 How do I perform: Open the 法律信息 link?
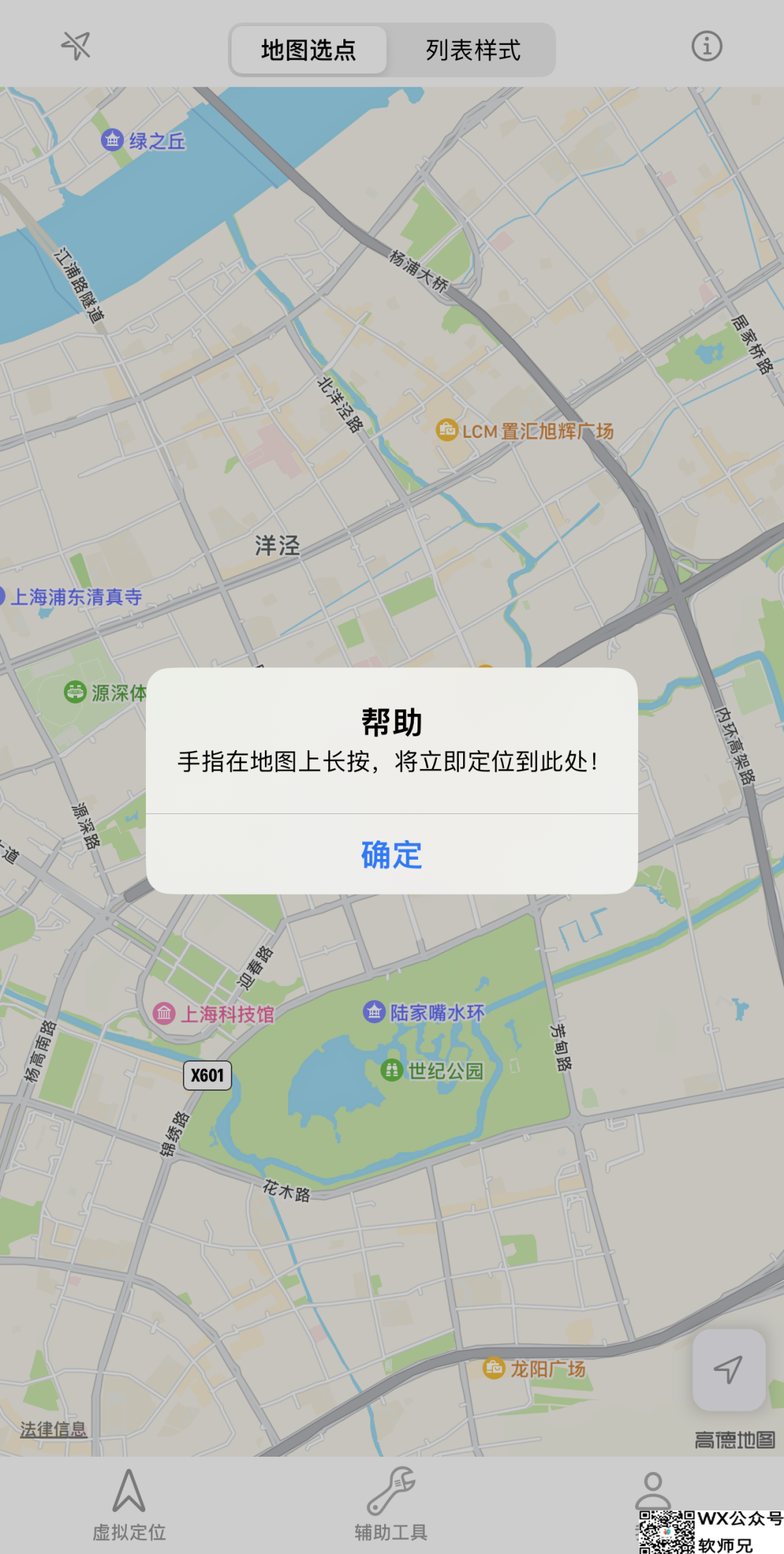[53, 1429]
